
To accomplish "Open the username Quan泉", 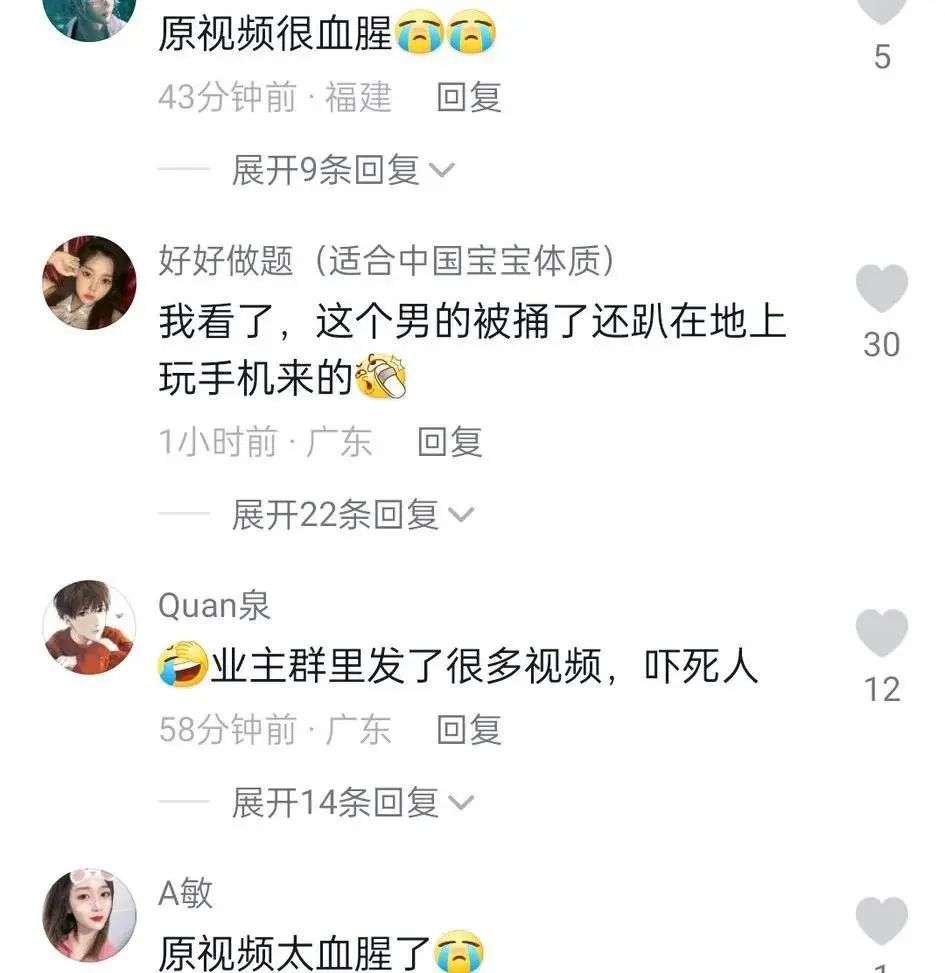I will 214,605.
